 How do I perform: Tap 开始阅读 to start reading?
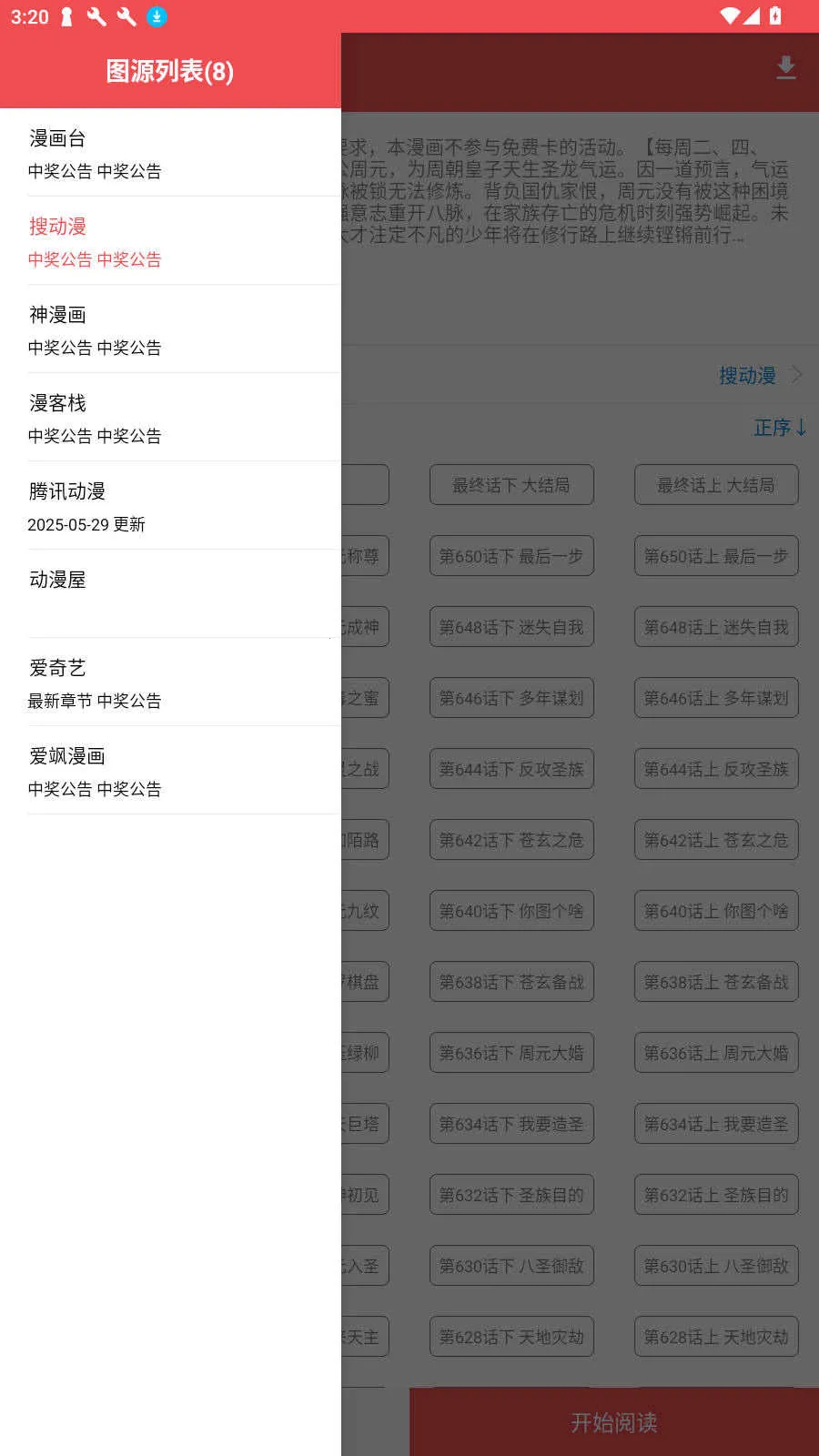pyautogui.click(x=614, y=1421)
